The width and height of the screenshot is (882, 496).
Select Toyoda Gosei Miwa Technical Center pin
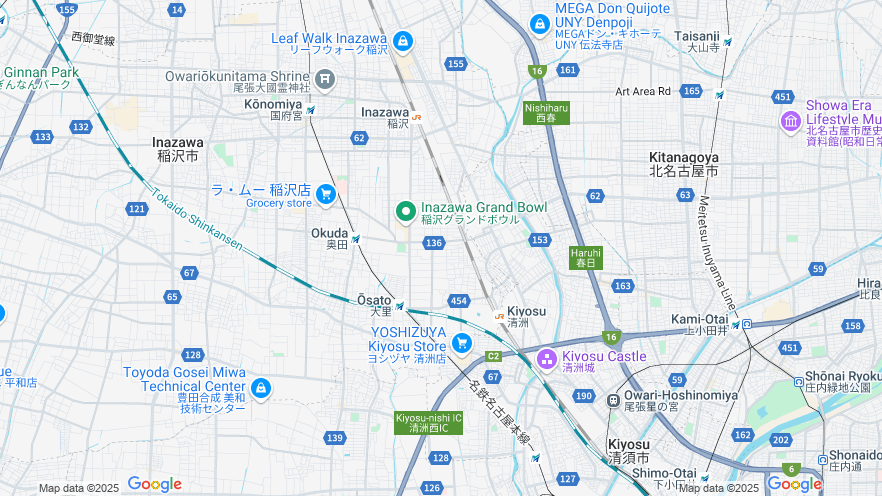coord(261,387)
